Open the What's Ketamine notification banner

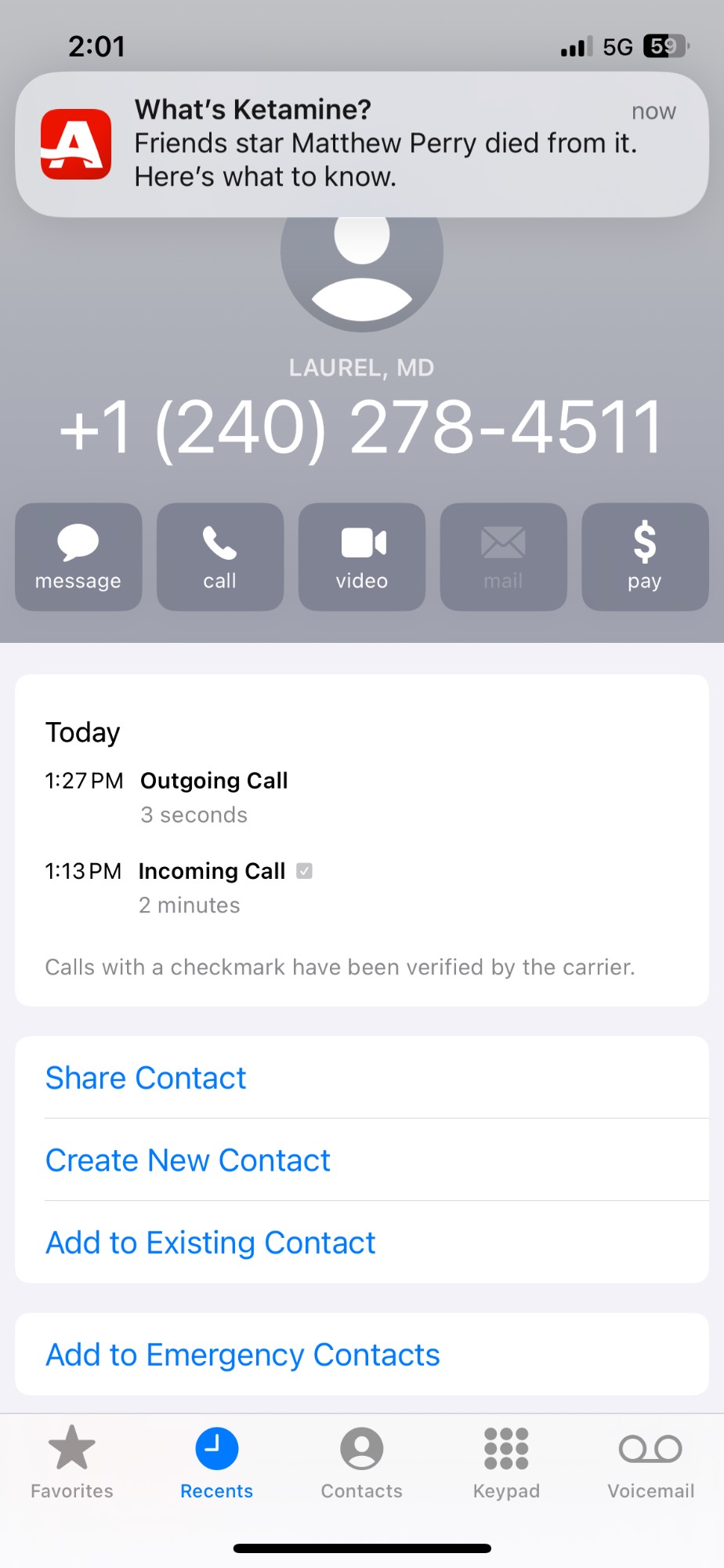(362, 144)
